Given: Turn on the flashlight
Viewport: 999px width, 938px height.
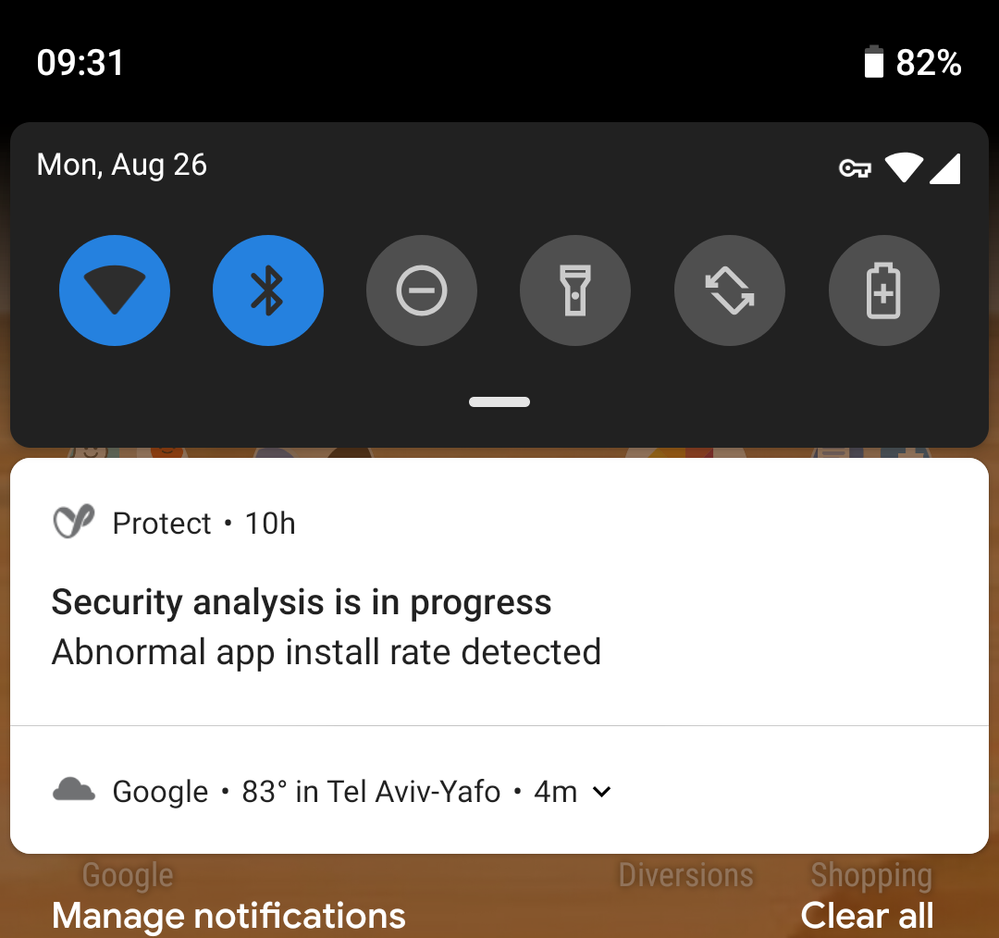Looking at the screenshot, I should pyautogui.click(x=575, y=290).
